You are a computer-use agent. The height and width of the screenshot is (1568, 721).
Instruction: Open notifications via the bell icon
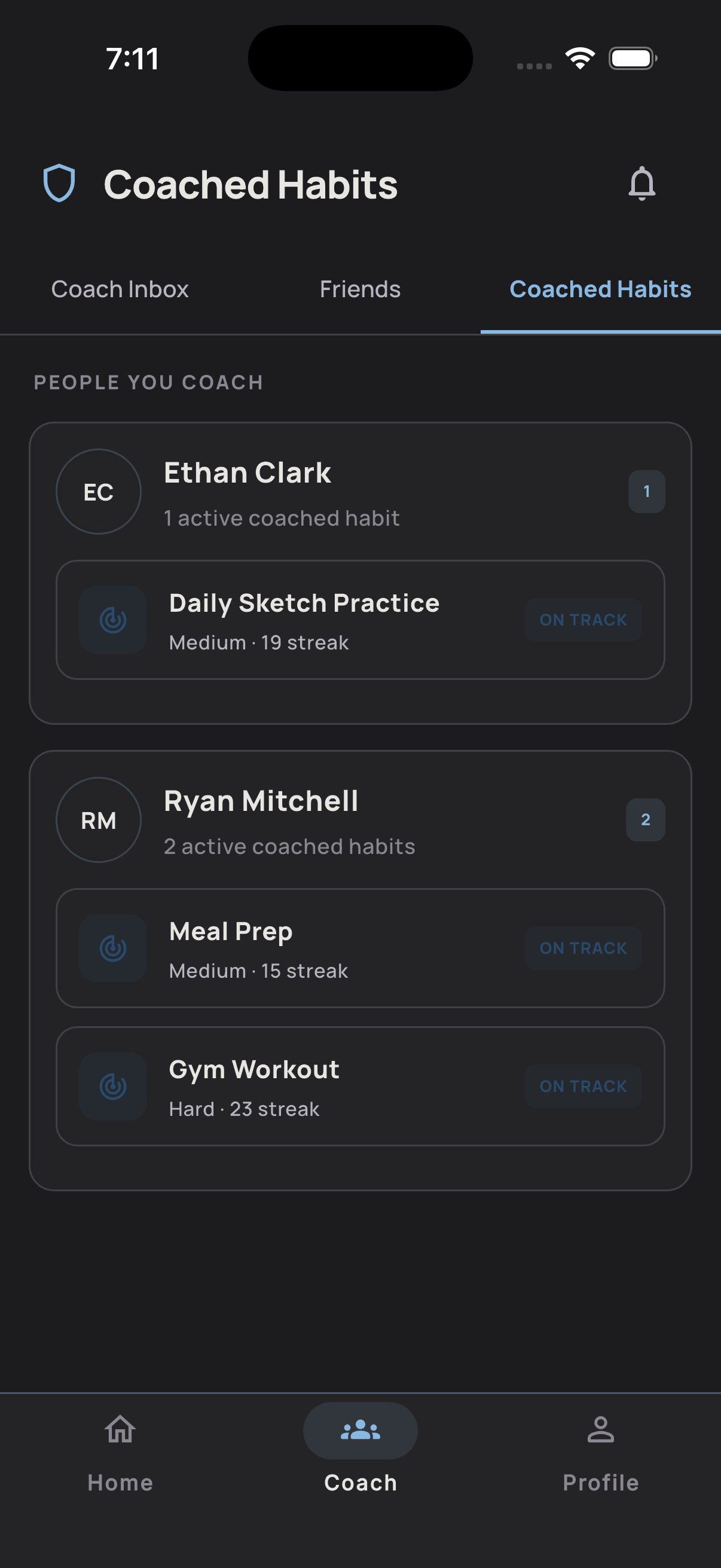(642, 184)
